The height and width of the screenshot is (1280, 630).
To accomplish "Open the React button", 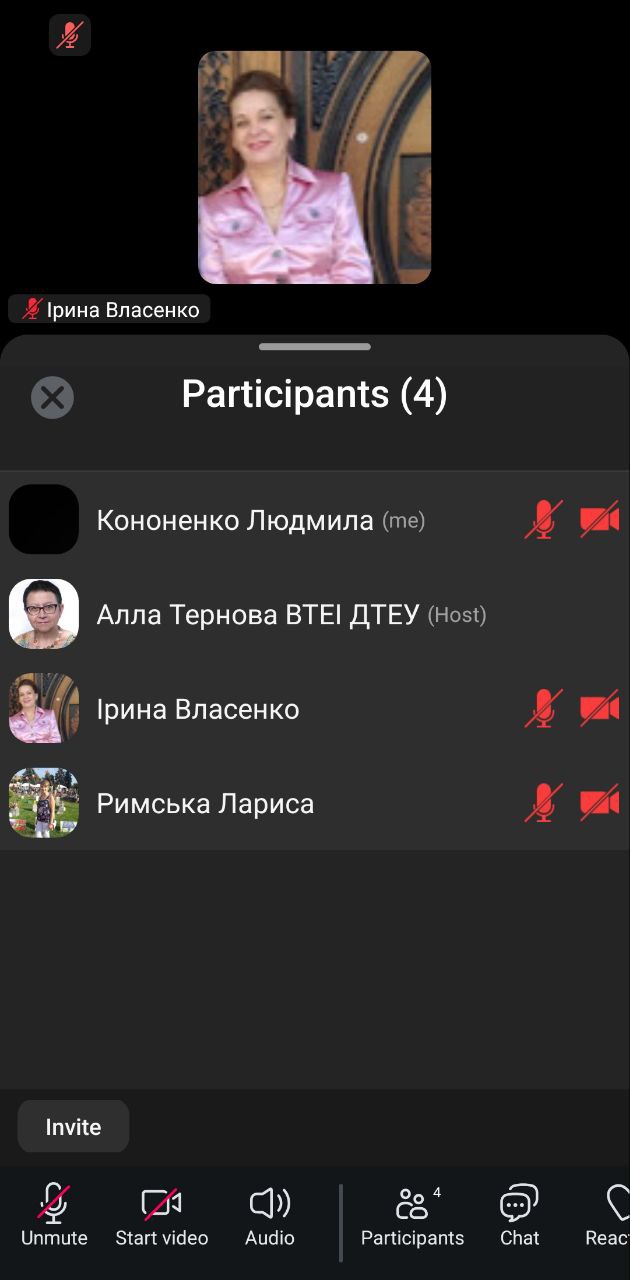I will click(x=612, y=1215).
